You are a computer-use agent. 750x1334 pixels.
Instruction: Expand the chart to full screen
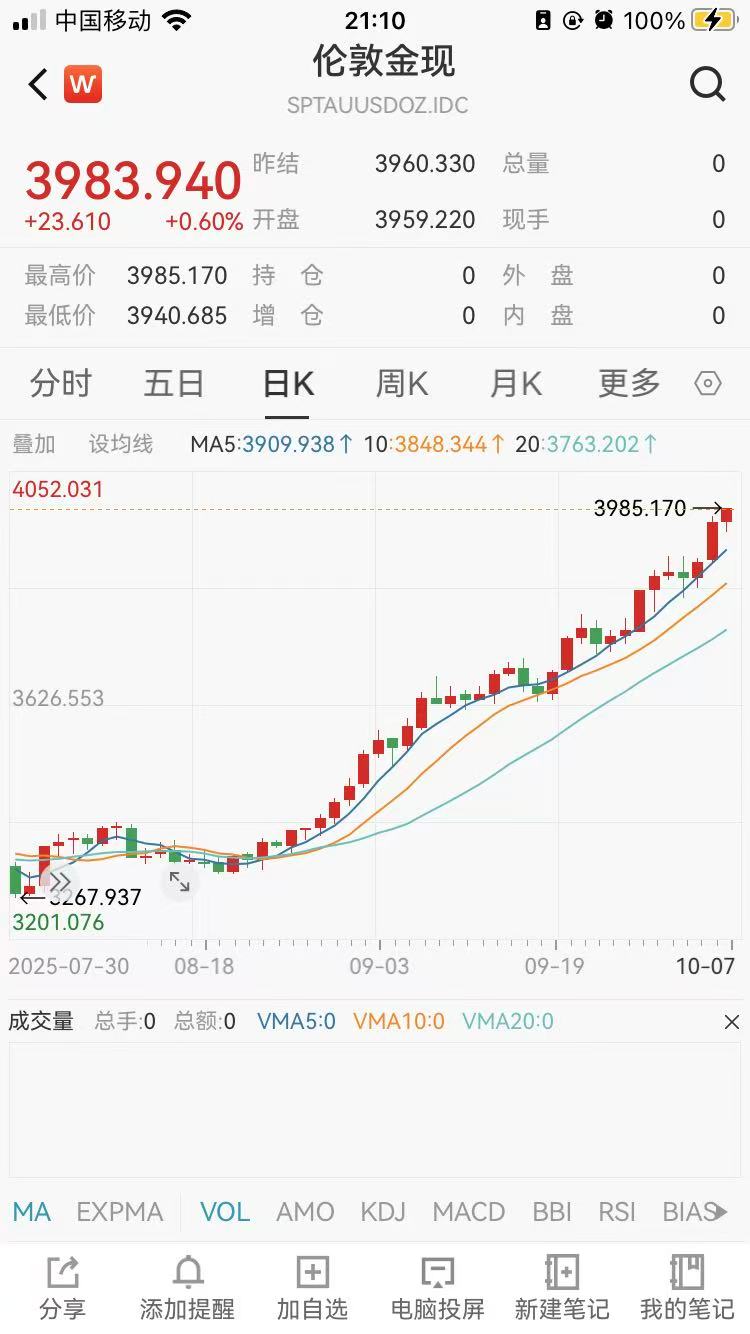click(179, 881)
